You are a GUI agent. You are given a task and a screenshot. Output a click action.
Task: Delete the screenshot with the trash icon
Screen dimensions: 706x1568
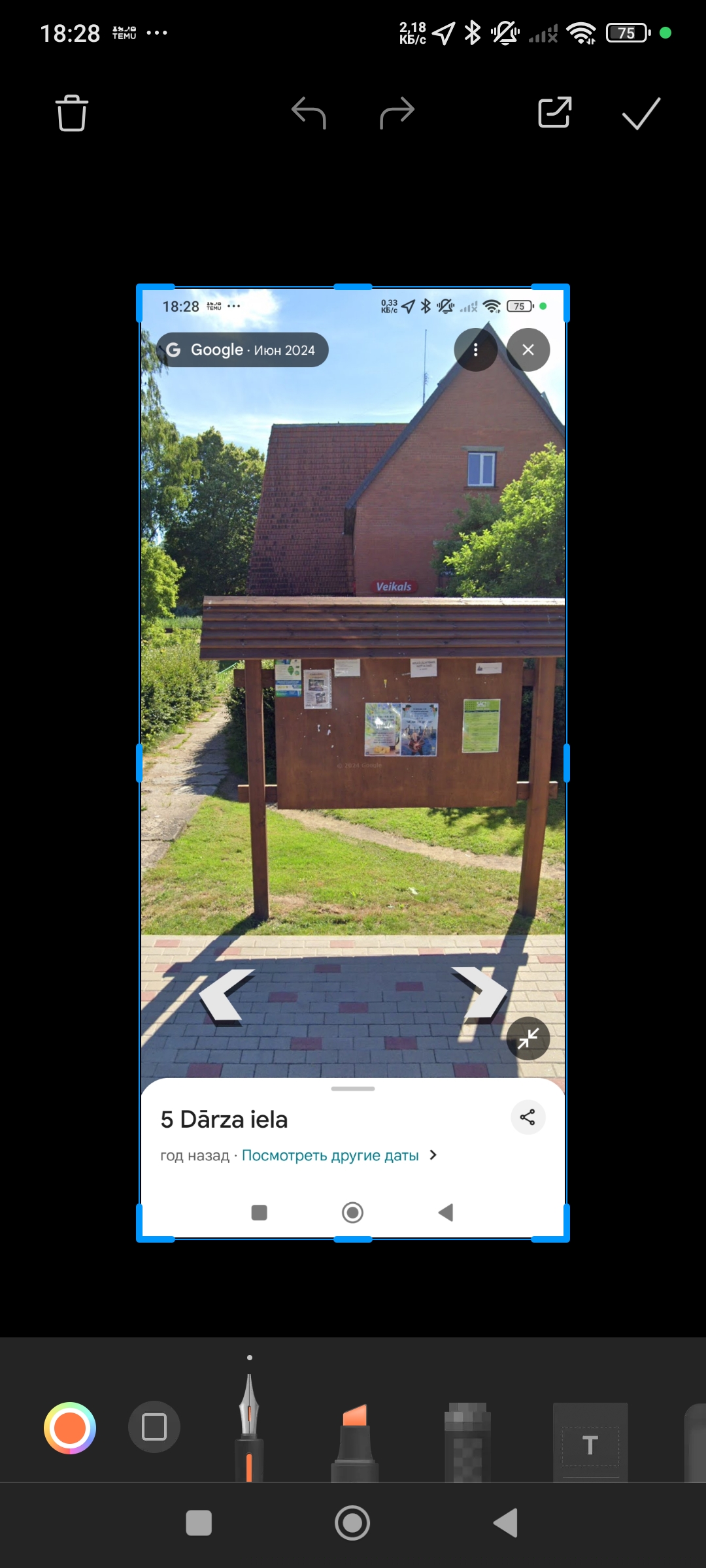pyautogui.click(x=71, y=113)
